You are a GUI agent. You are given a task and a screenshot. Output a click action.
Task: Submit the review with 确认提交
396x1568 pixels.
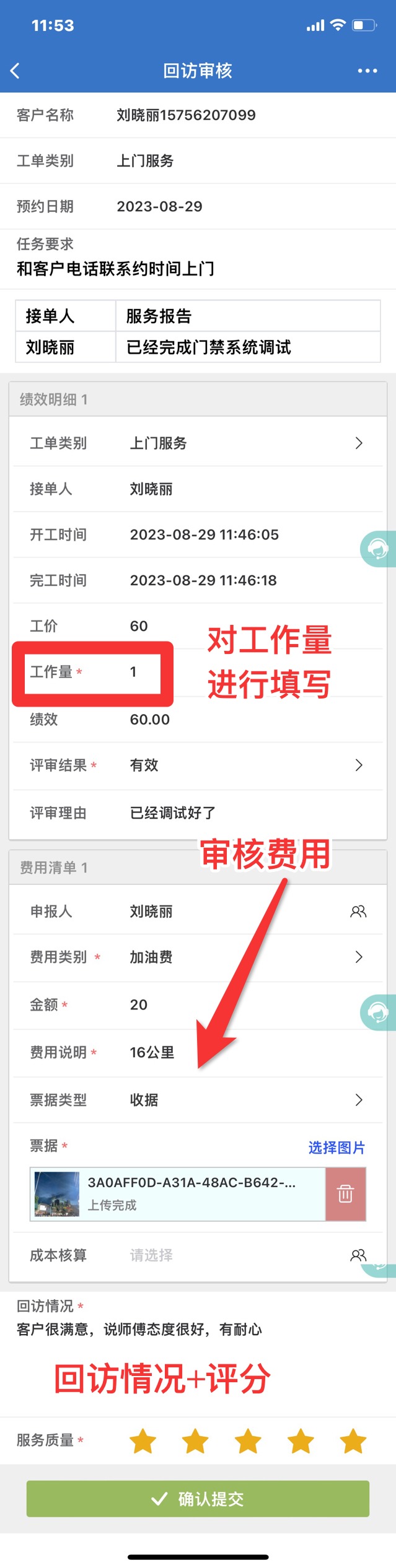point(198,1499)
